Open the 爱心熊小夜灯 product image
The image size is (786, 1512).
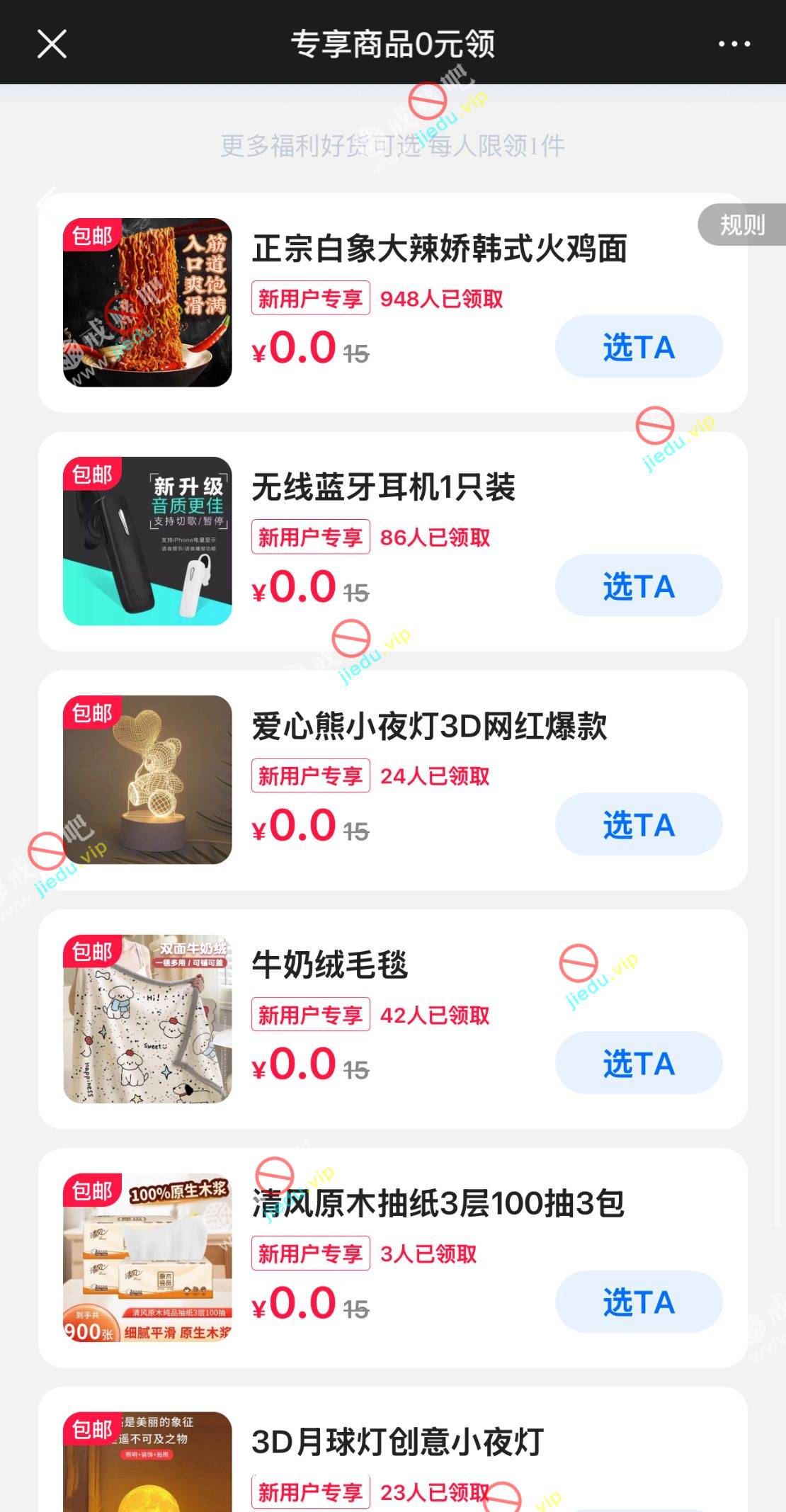(x=147, y=780)
